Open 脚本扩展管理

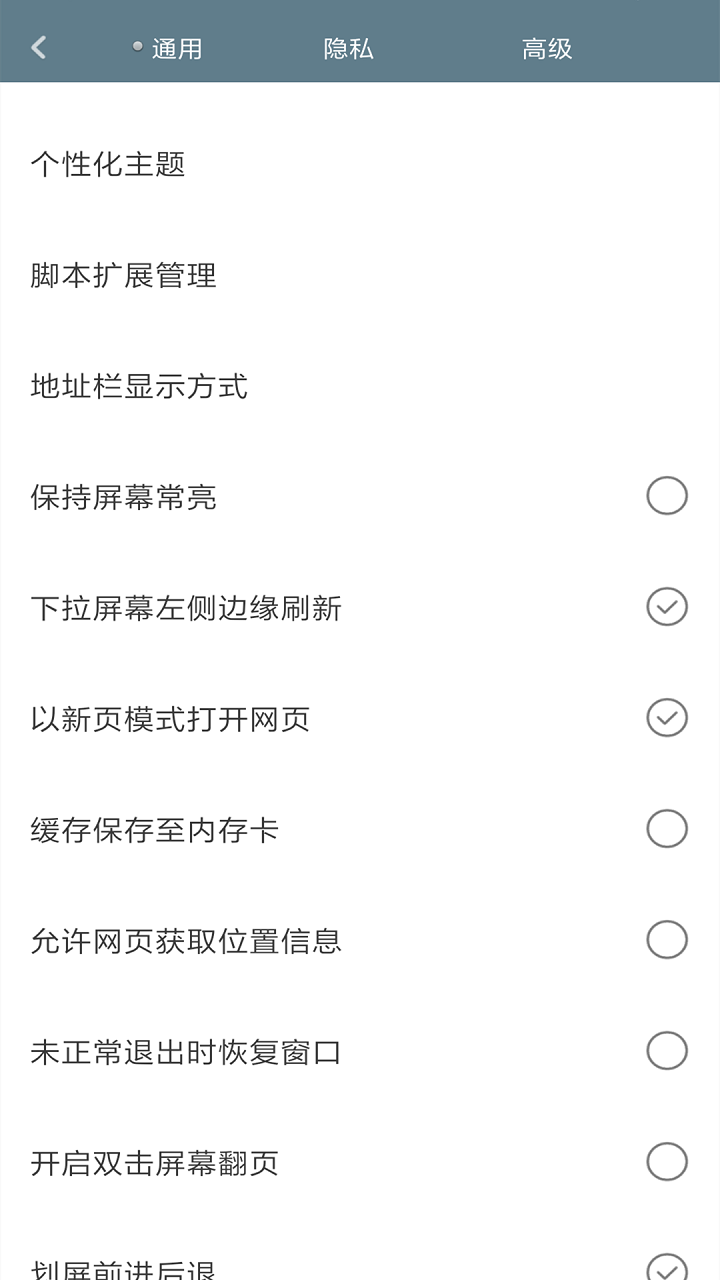pyautogui.click(x=124, y=277)
